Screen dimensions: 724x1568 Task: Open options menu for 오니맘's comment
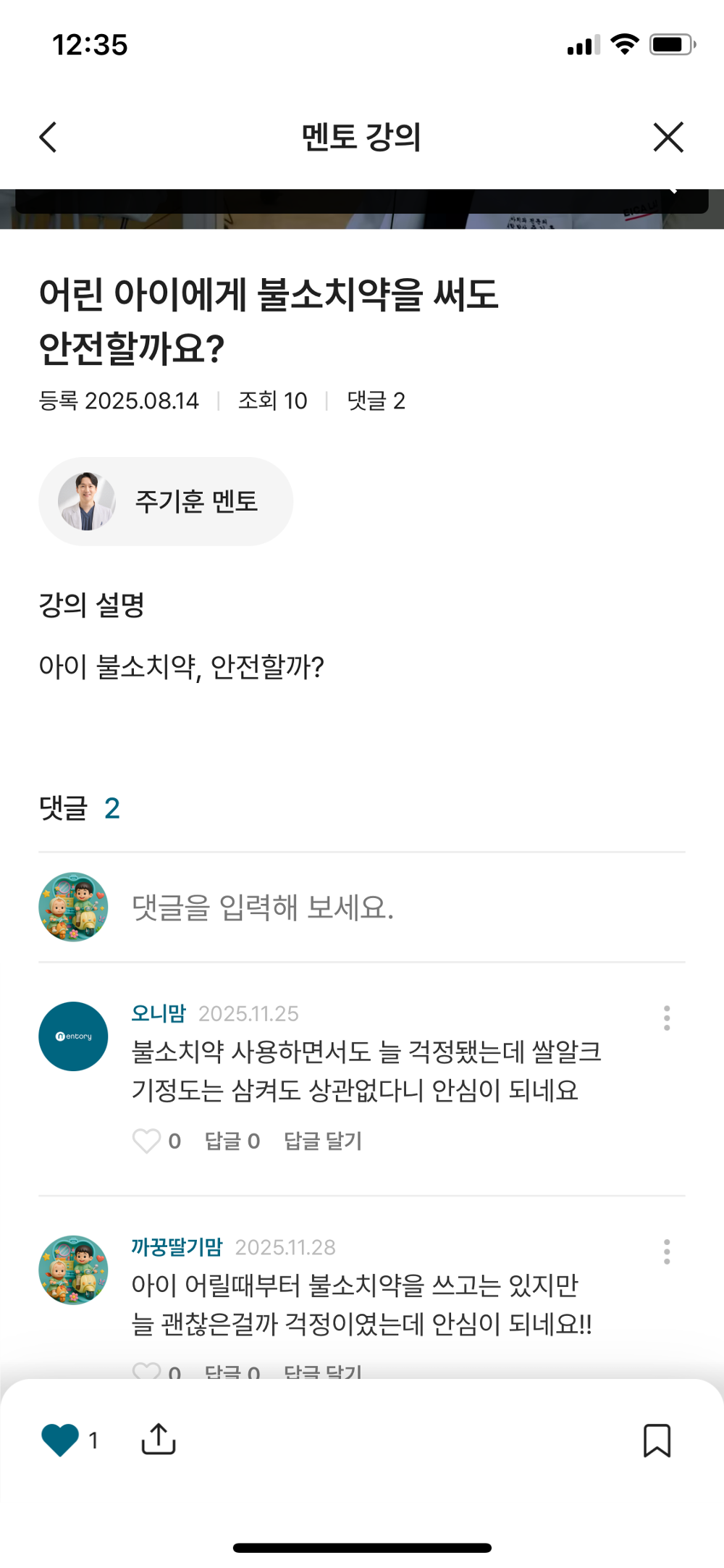pyautogui.click(x=667, y=1018)
